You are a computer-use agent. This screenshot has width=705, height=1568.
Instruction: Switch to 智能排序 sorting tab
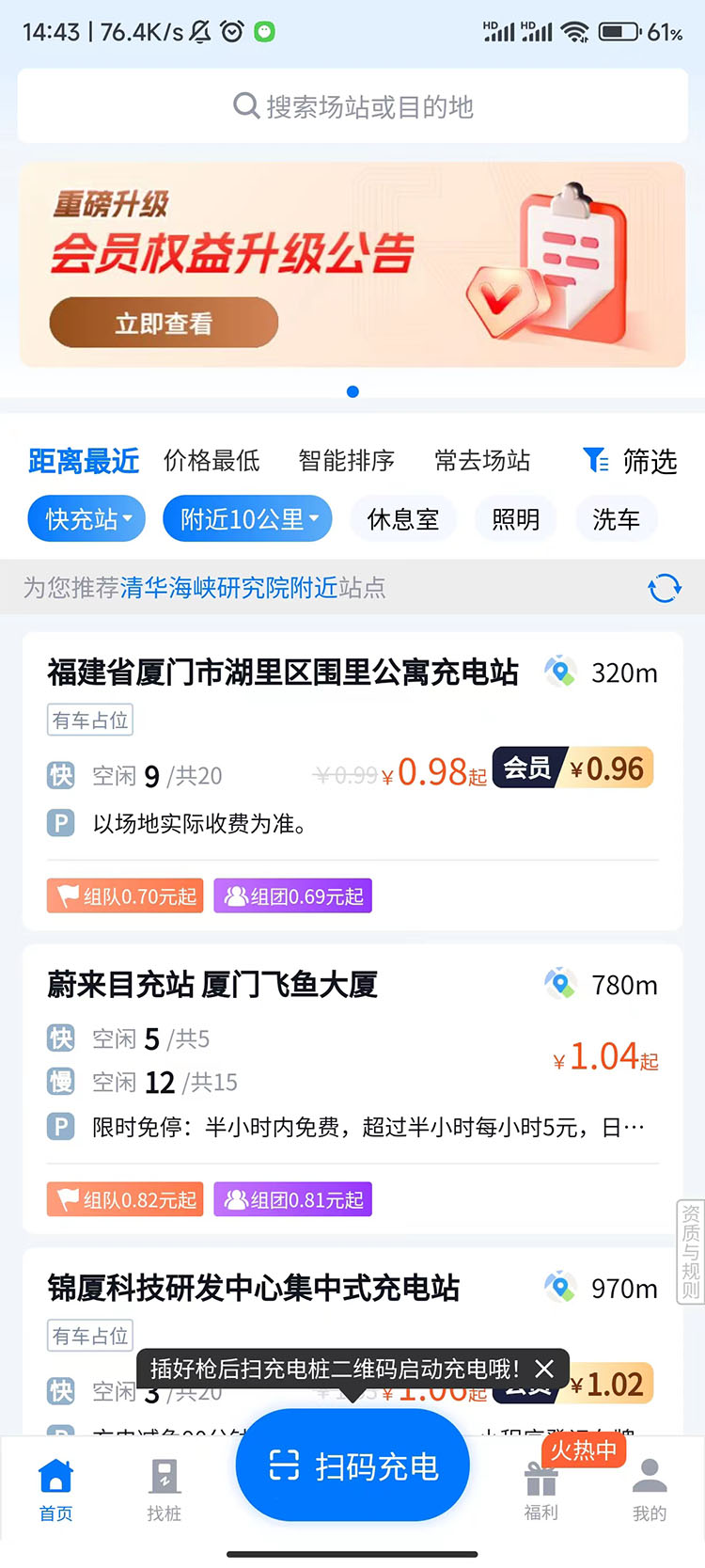346,461
